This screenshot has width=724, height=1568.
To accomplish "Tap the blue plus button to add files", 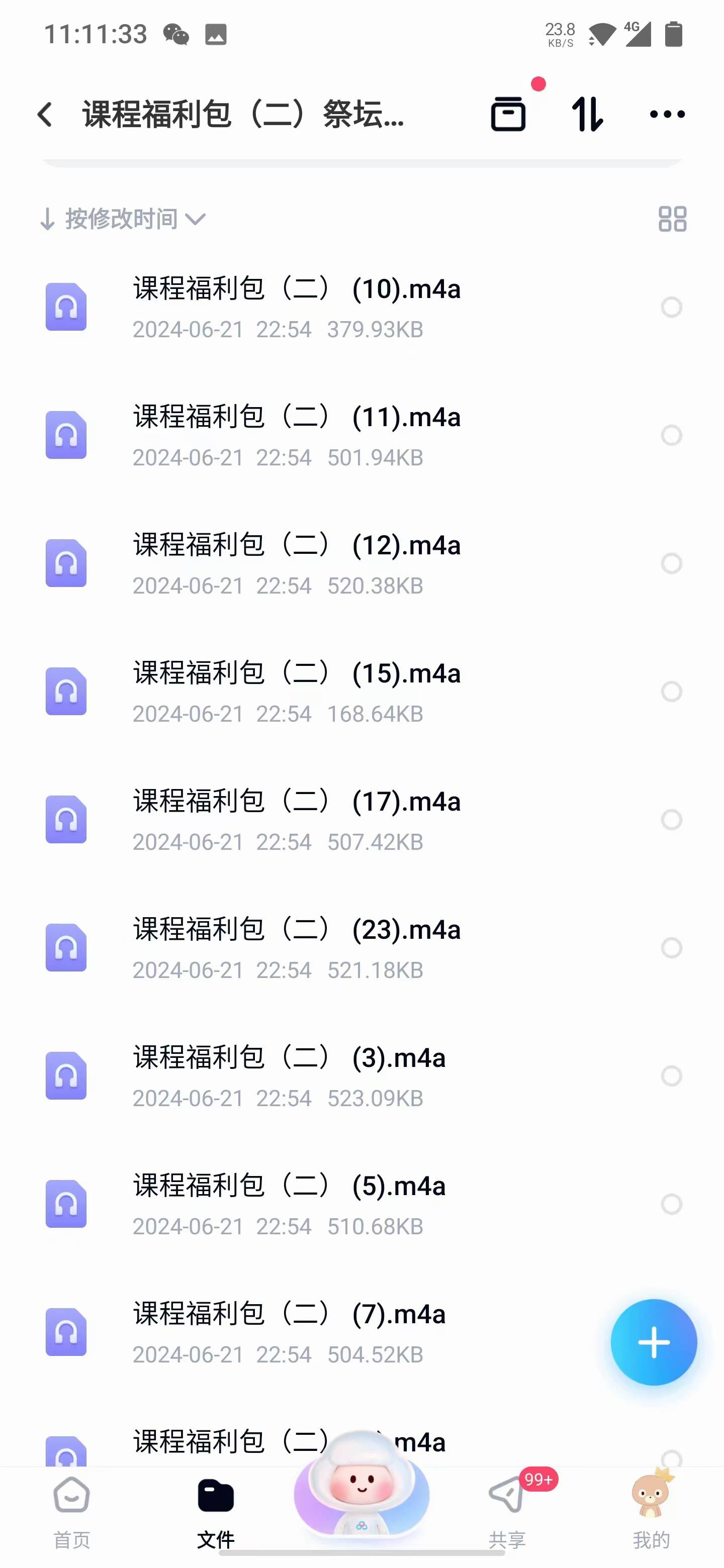I will 654,1342.
